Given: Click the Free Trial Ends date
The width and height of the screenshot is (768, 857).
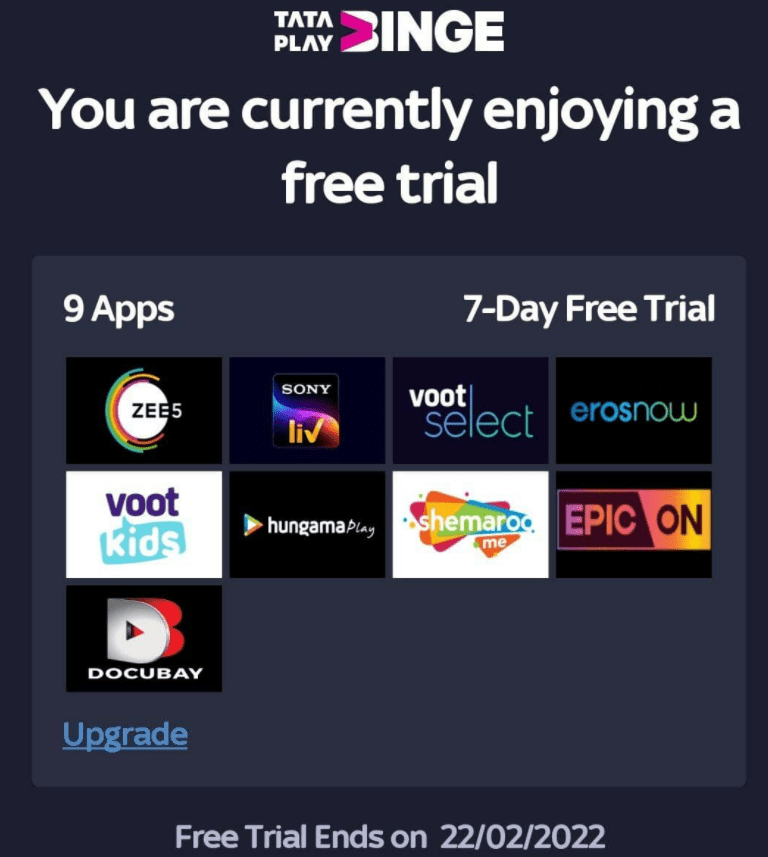Looking at the screenshot, I should point(390,833).
